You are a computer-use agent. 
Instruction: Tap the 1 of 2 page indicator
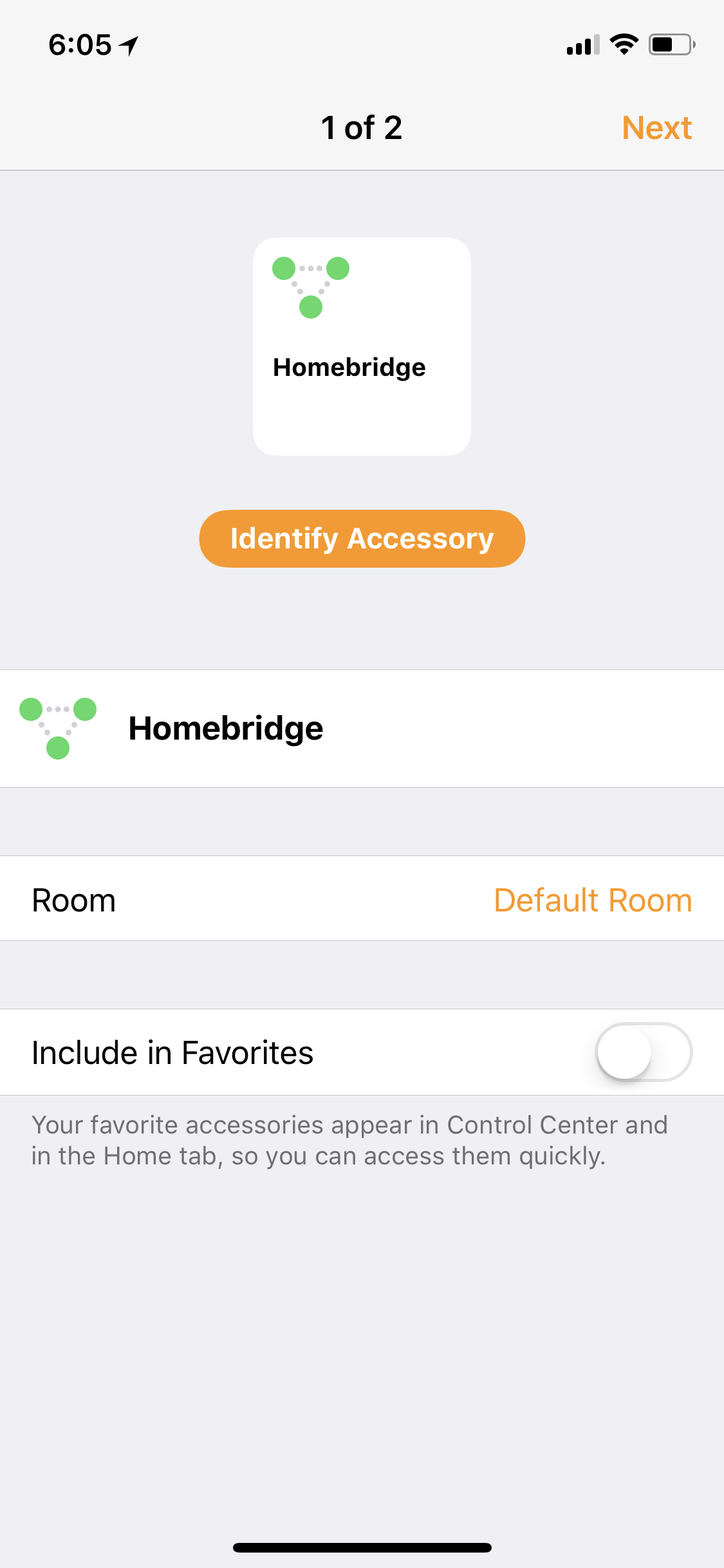click(361, 127)
